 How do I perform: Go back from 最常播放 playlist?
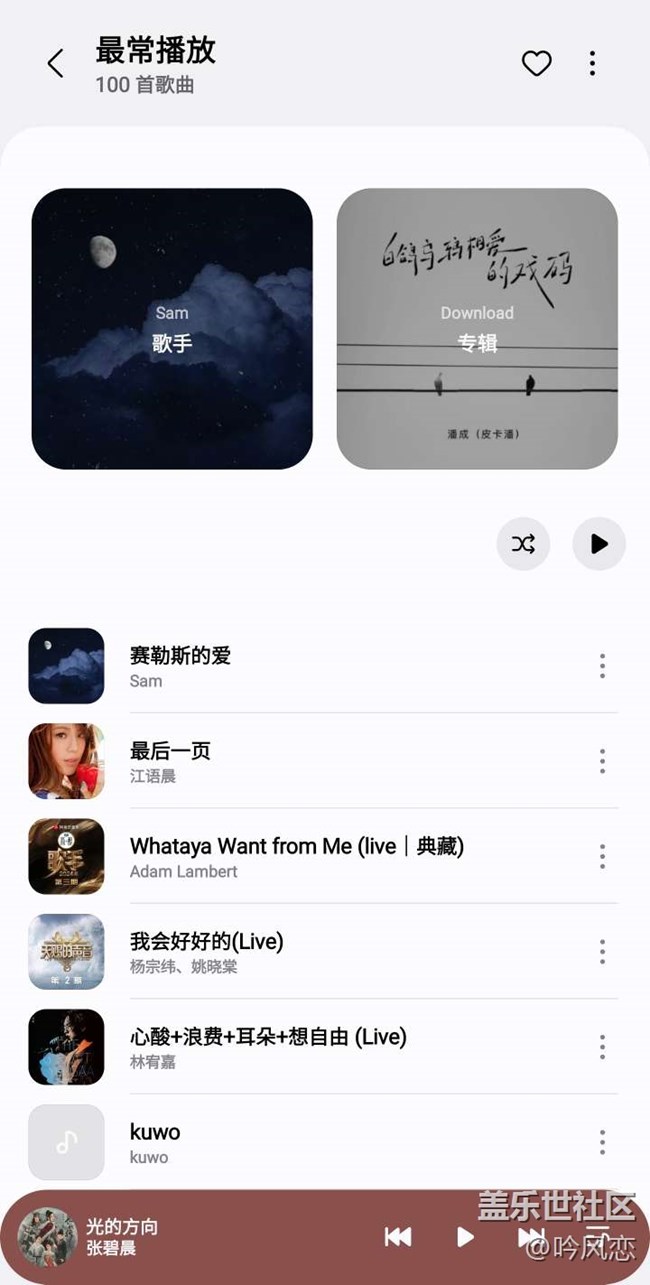pyautogui.click(x=56, y=64)
